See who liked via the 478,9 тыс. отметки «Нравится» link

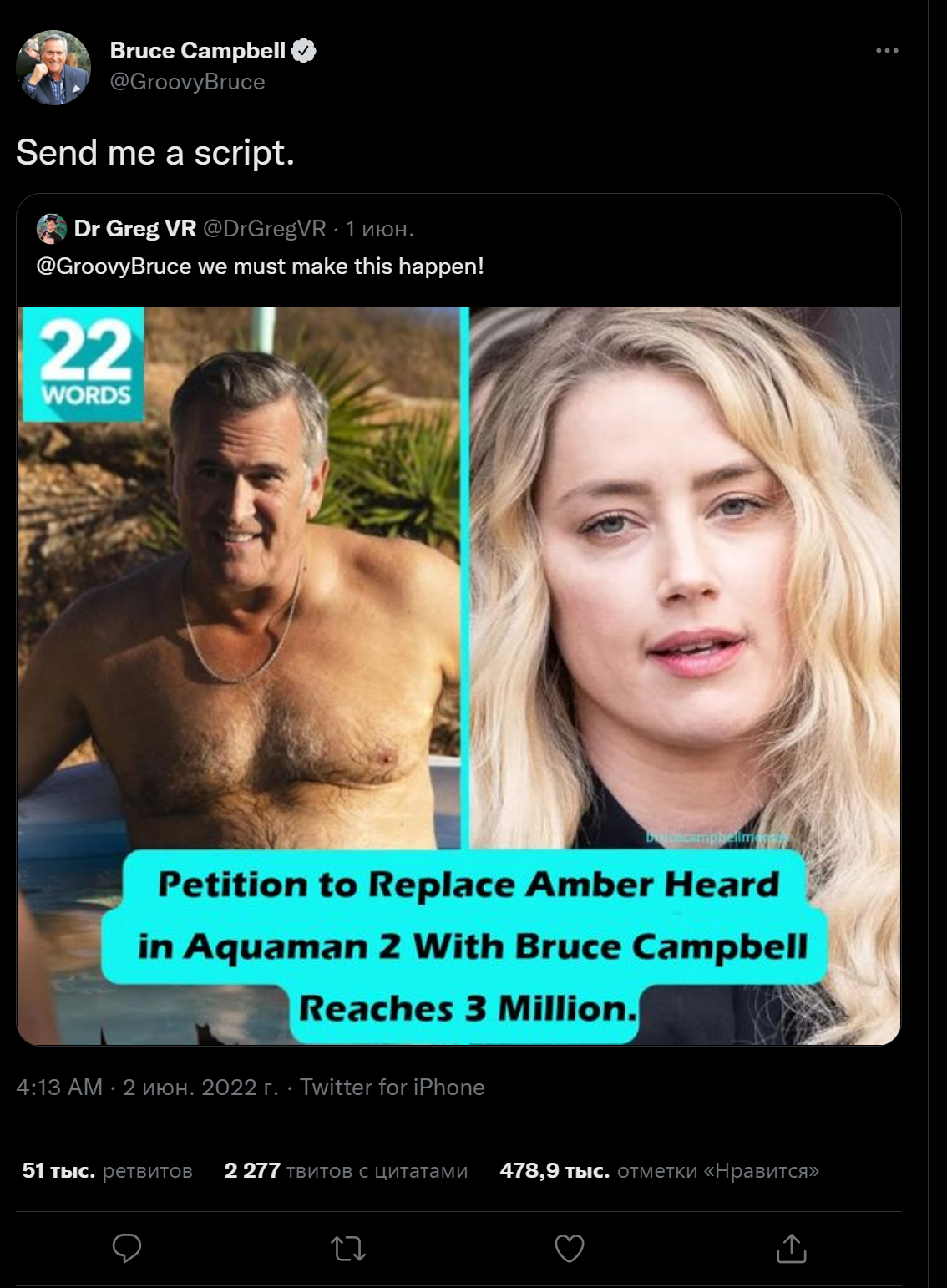(659, 1170)
